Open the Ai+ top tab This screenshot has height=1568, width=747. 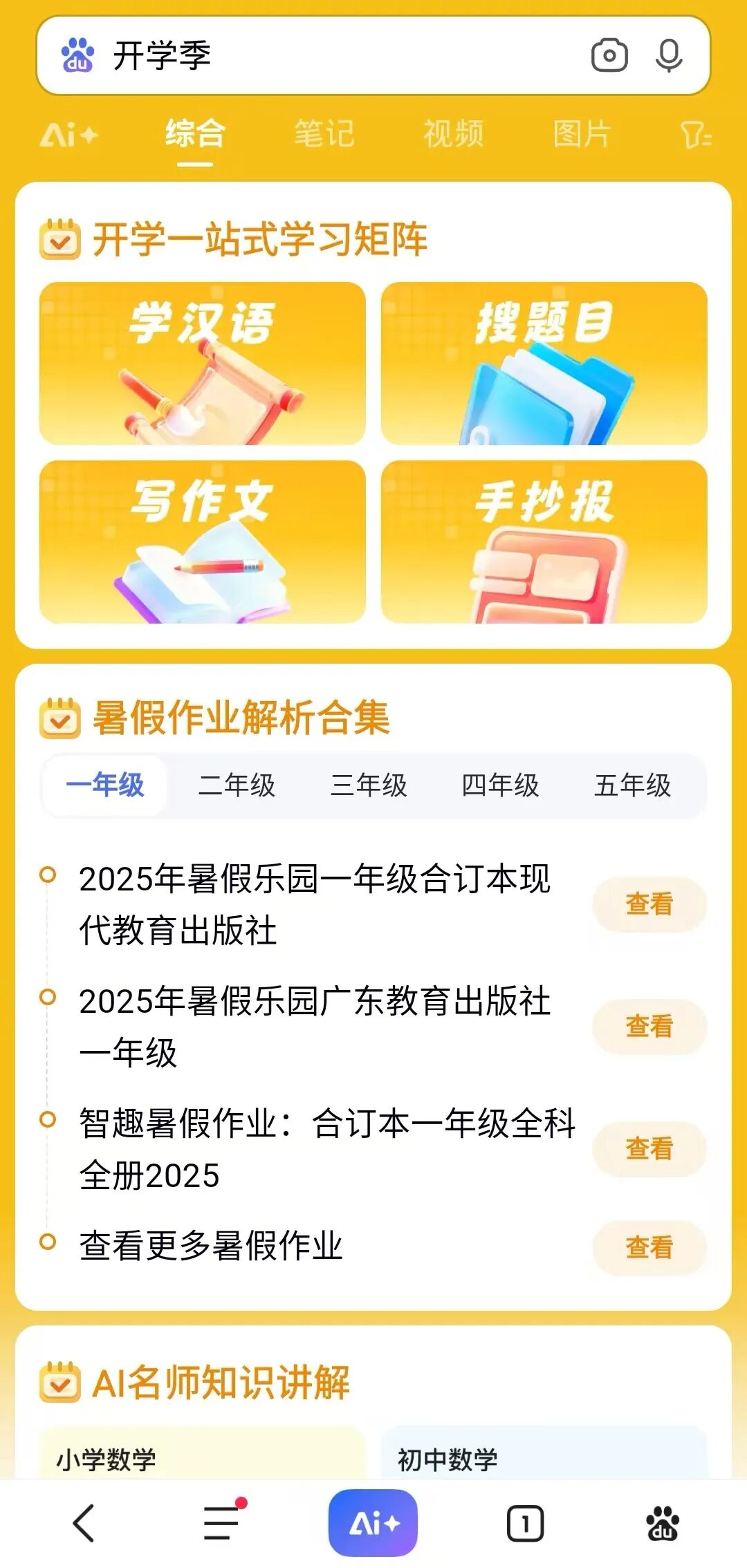pos(69,134)
